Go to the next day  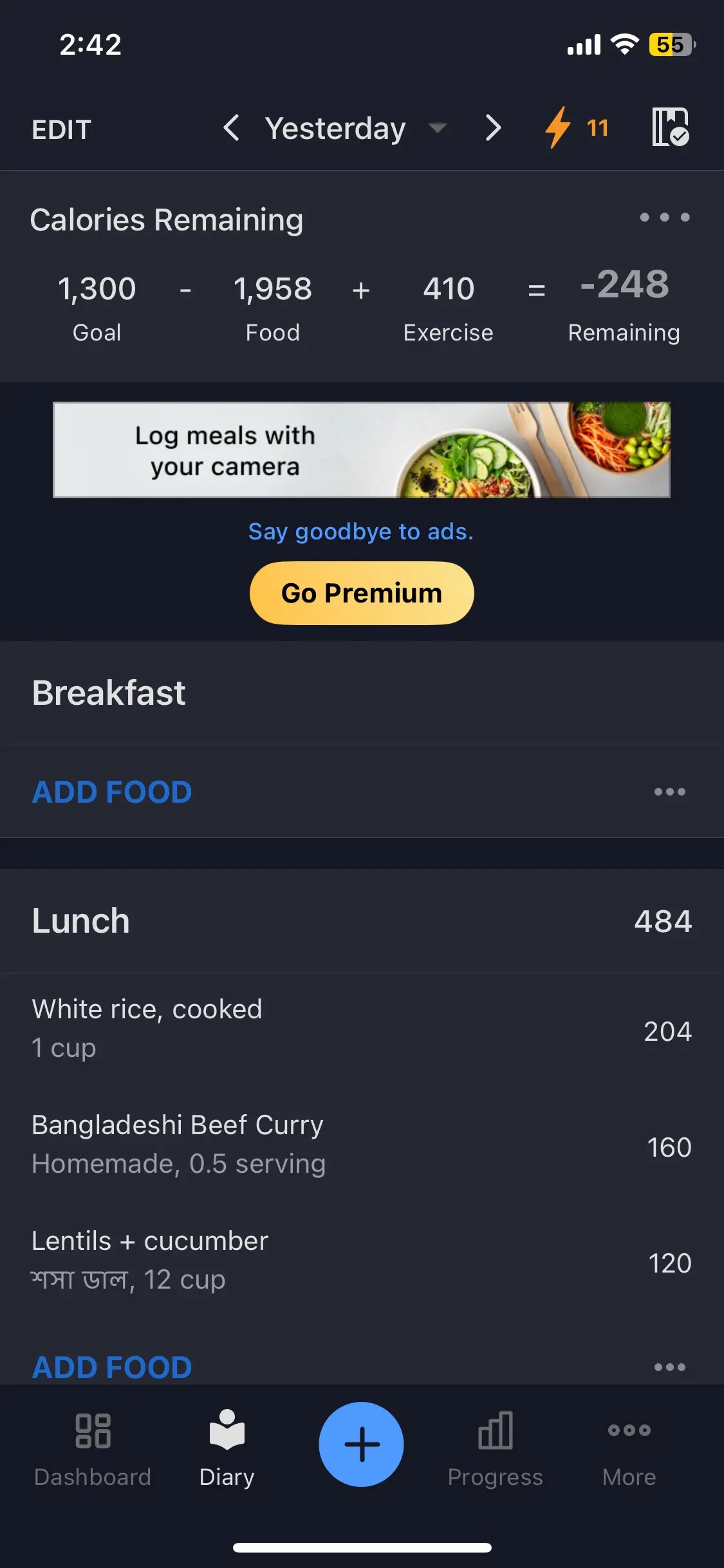[x=493, y=128]
